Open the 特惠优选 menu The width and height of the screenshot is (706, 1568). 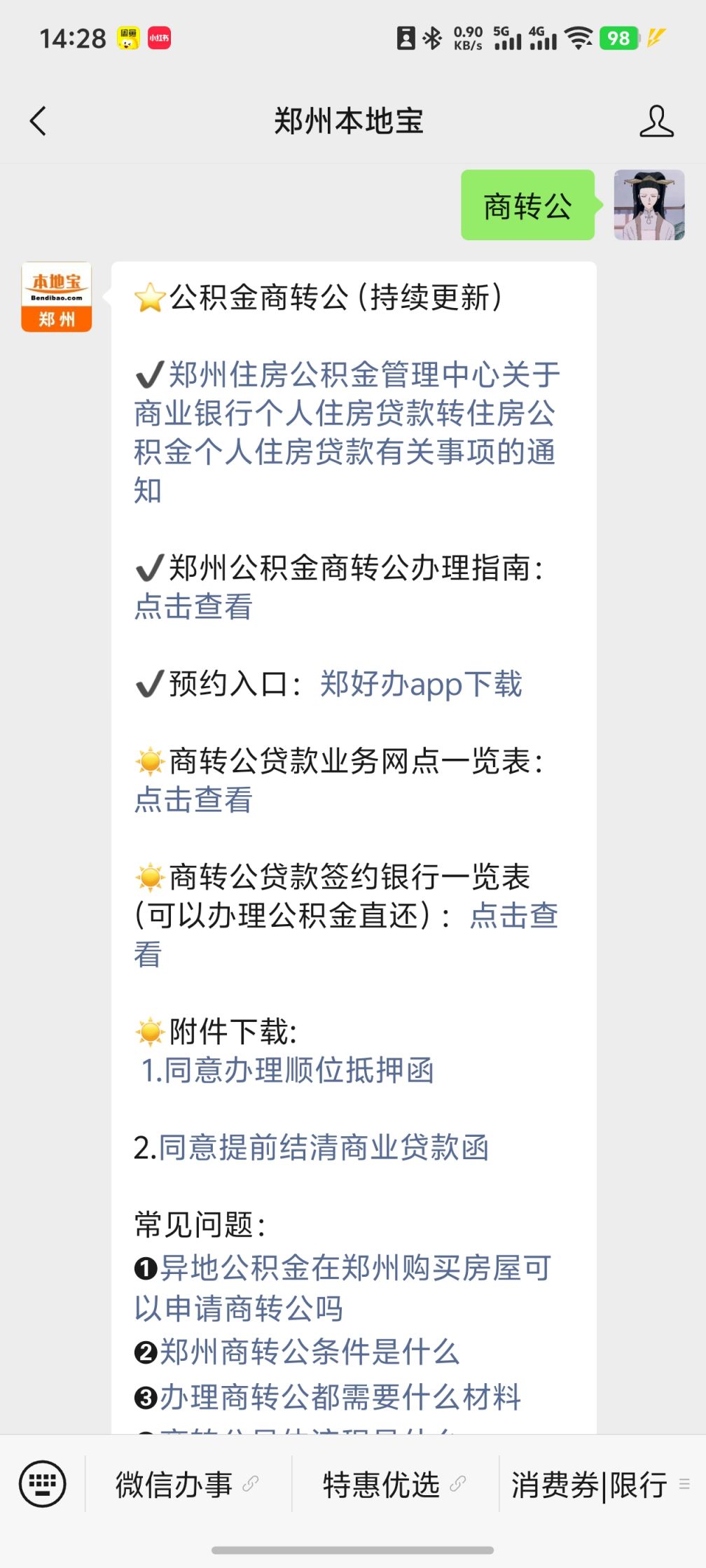click(395, 1484)
